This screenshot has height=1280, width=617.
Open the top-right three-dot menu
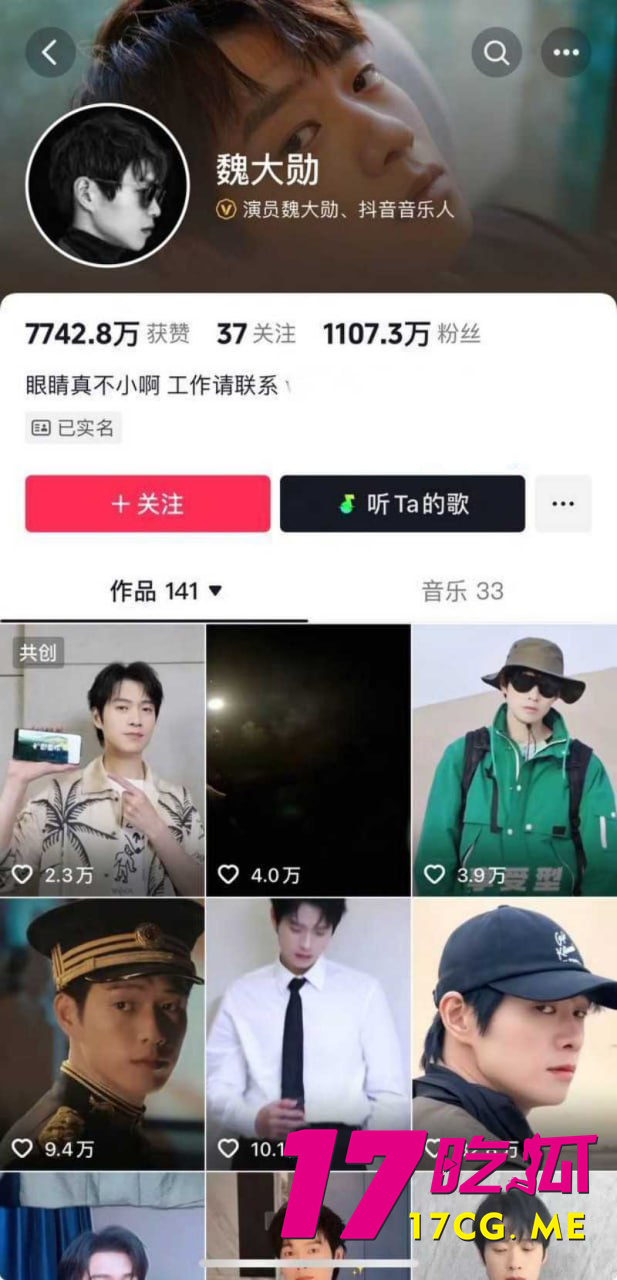(x=567, y=51)
